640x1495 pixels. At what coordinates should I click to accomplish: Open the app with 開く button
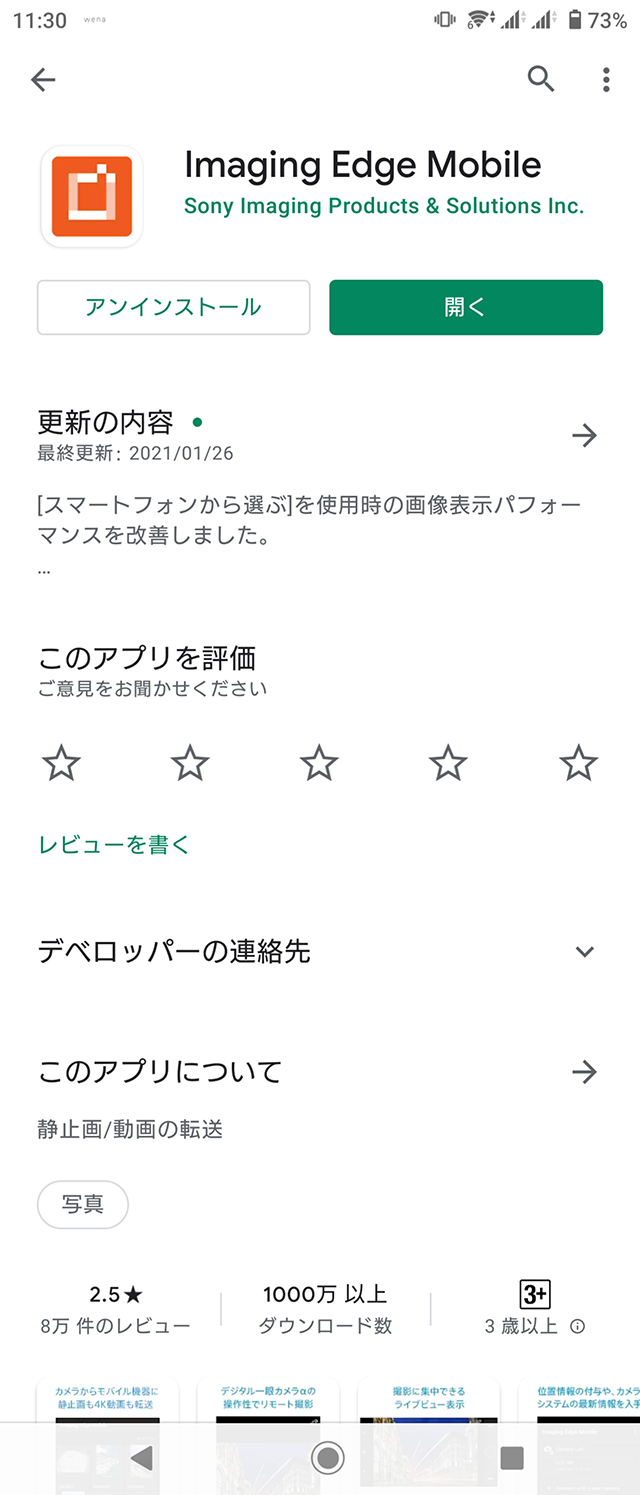pos(465,307)
